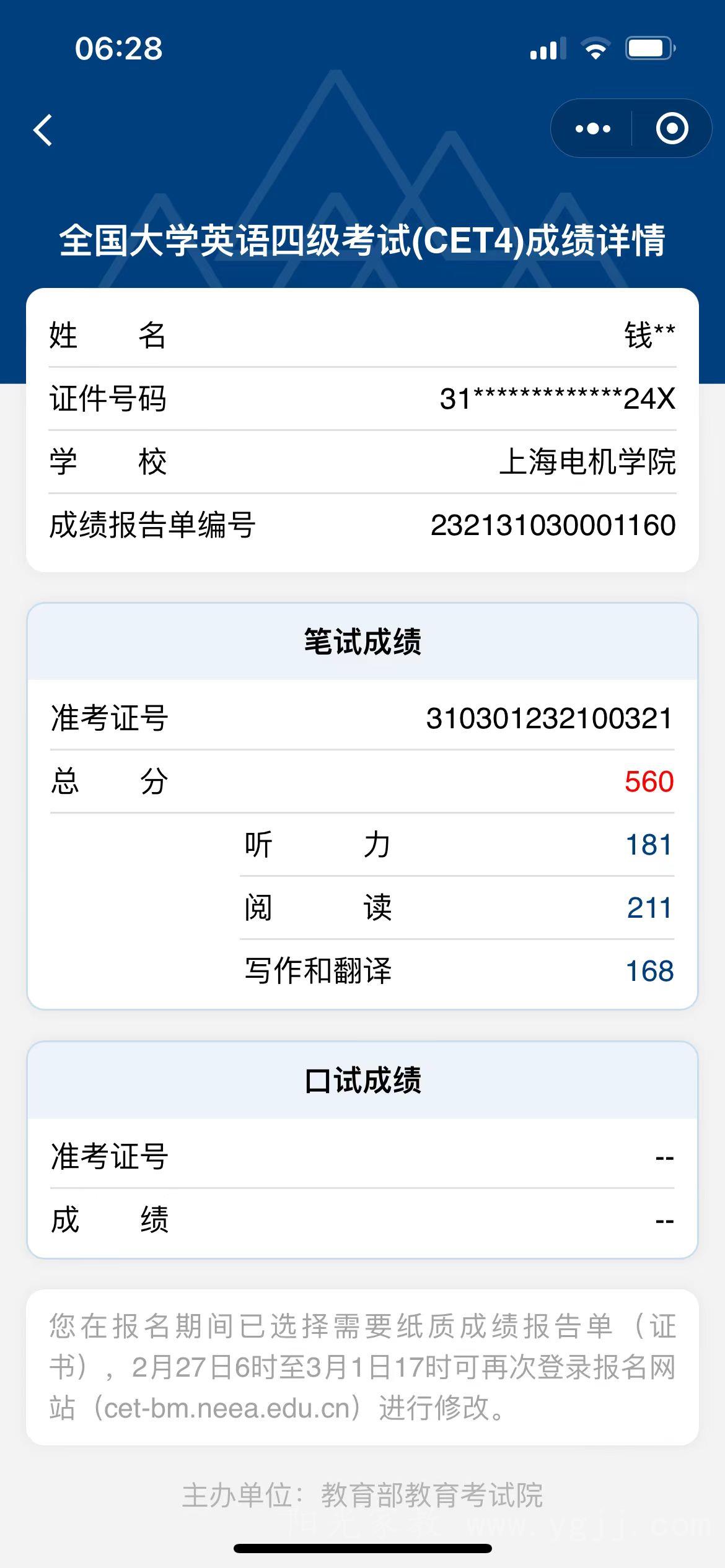The height and width of the screenshot is (1568, 725).
Task: Close the mini program with the circle button
Action: pyautogui.click(x=672, y=128)
